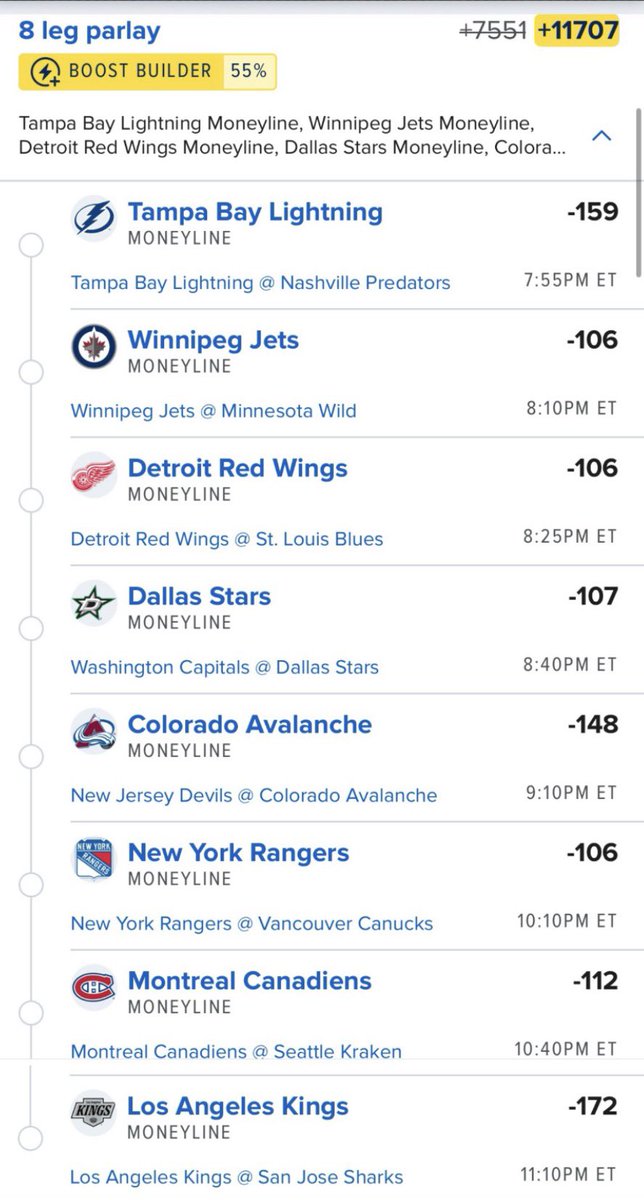
Task: Tap the Boost Builder 55% badge
Action: (x=147, y=72)
